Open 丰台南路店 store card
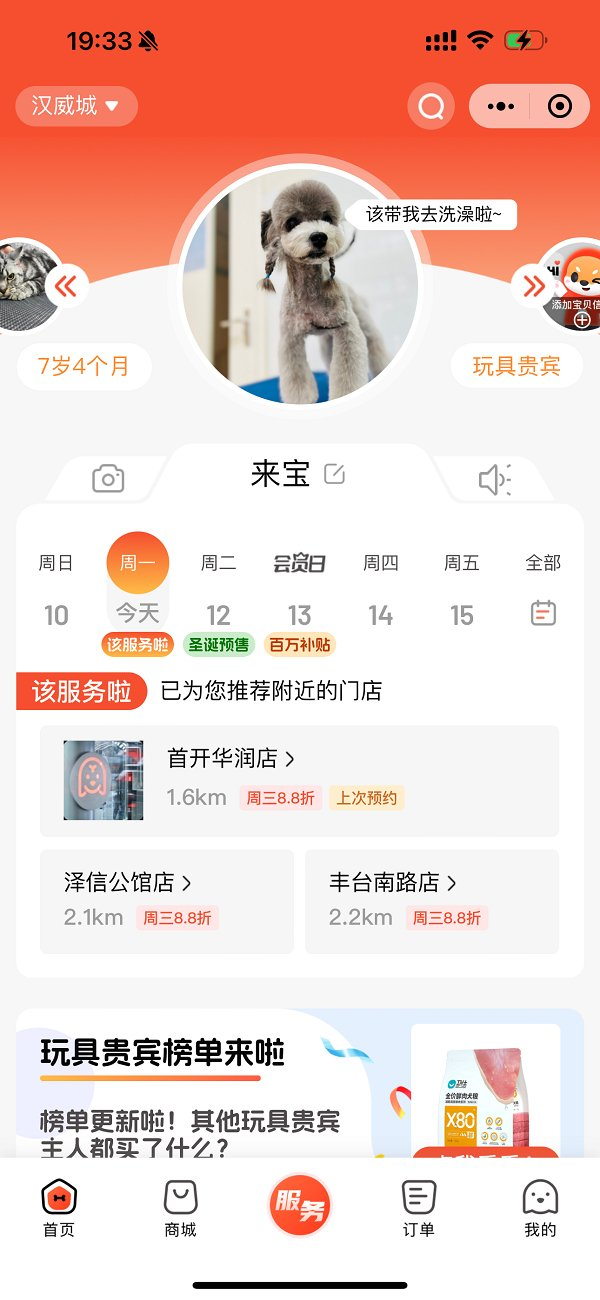The width and height of the screenshot is (600, 1300). (x=431, y=901)
